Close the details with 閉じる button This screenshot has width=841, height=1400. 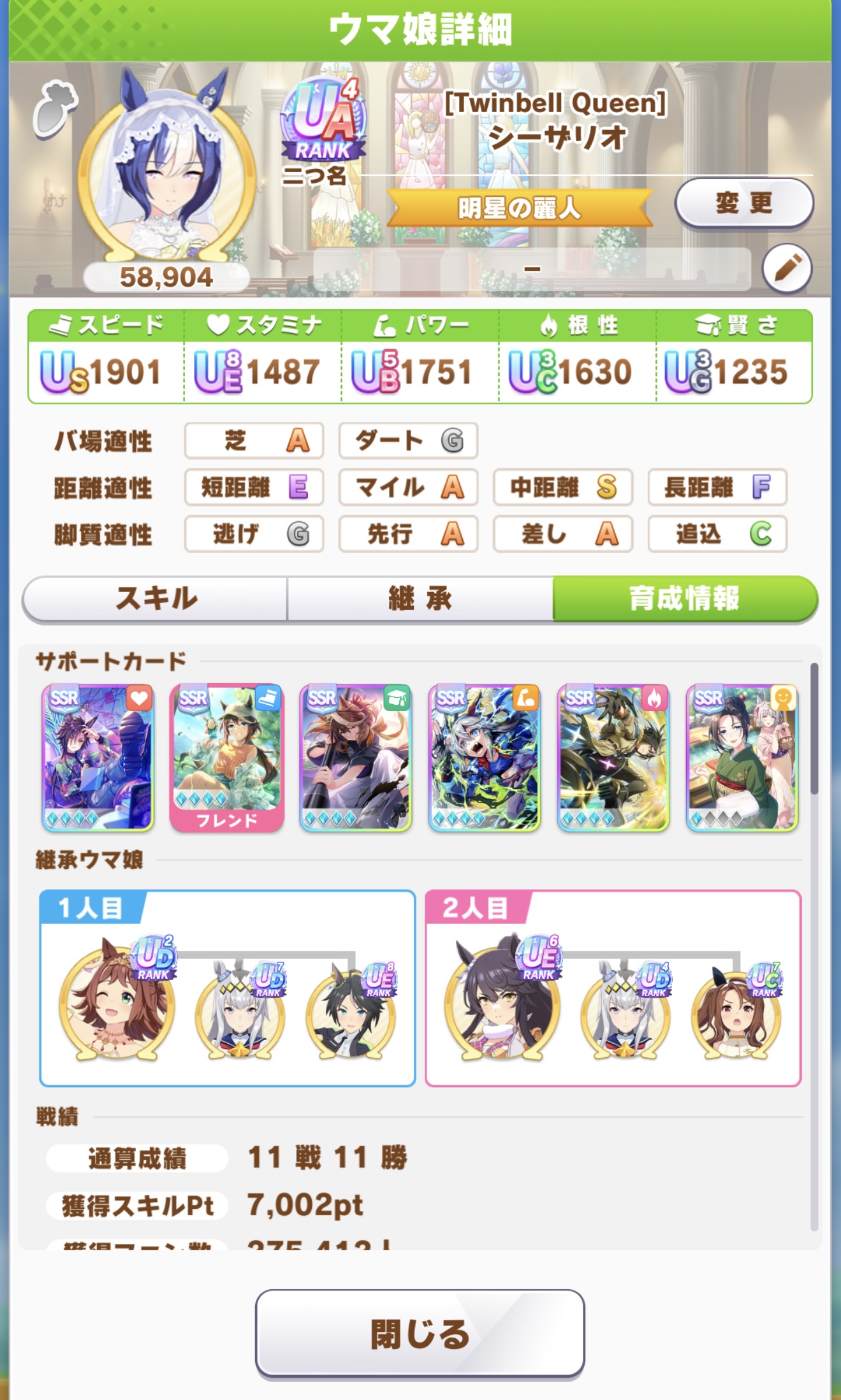[x=420, y=1334]
